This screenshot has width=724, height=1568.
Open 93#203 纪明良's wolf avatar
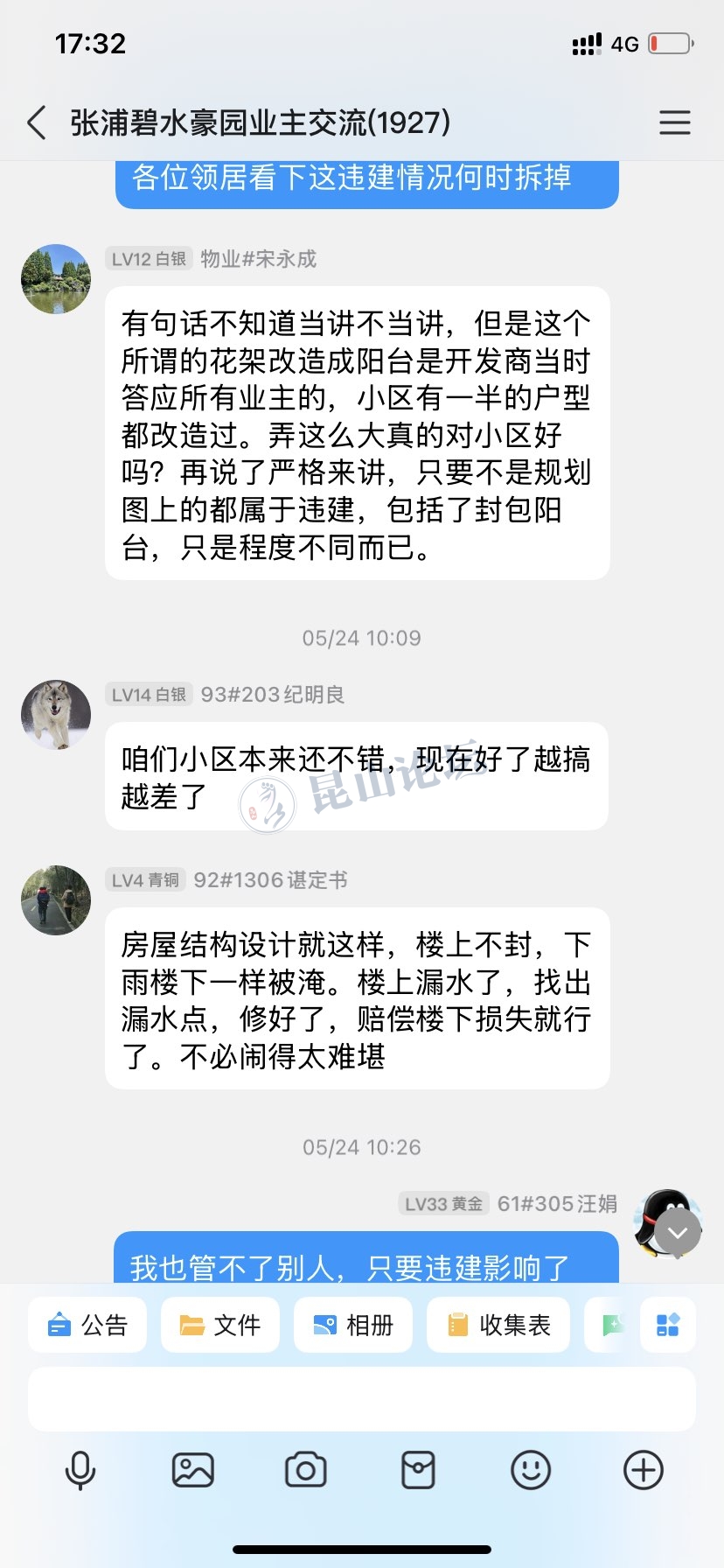click(x=56, y=715)
